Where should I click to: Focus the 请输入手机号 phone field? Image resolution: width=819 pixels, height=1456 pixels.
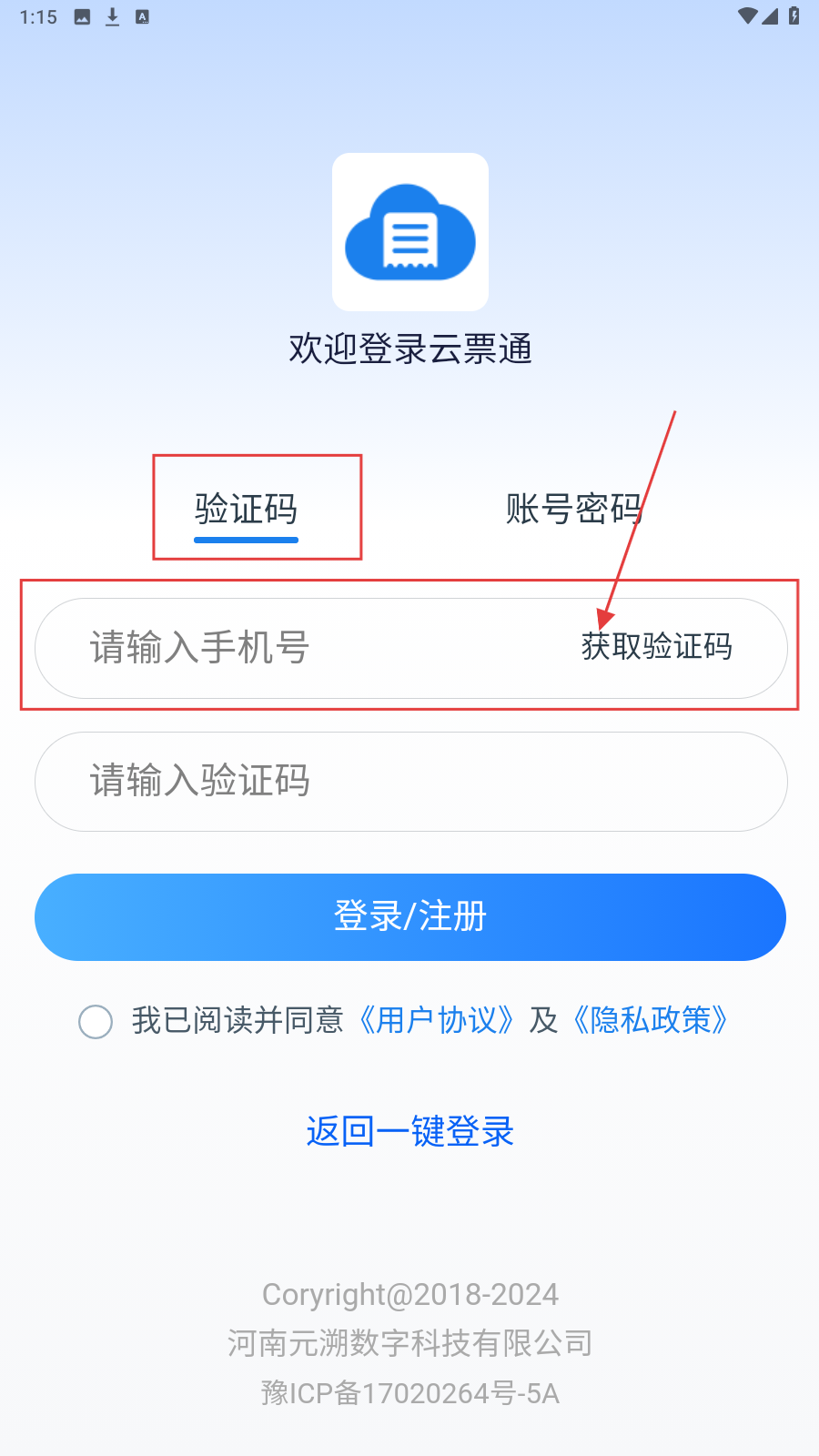[x=300, y=648]
